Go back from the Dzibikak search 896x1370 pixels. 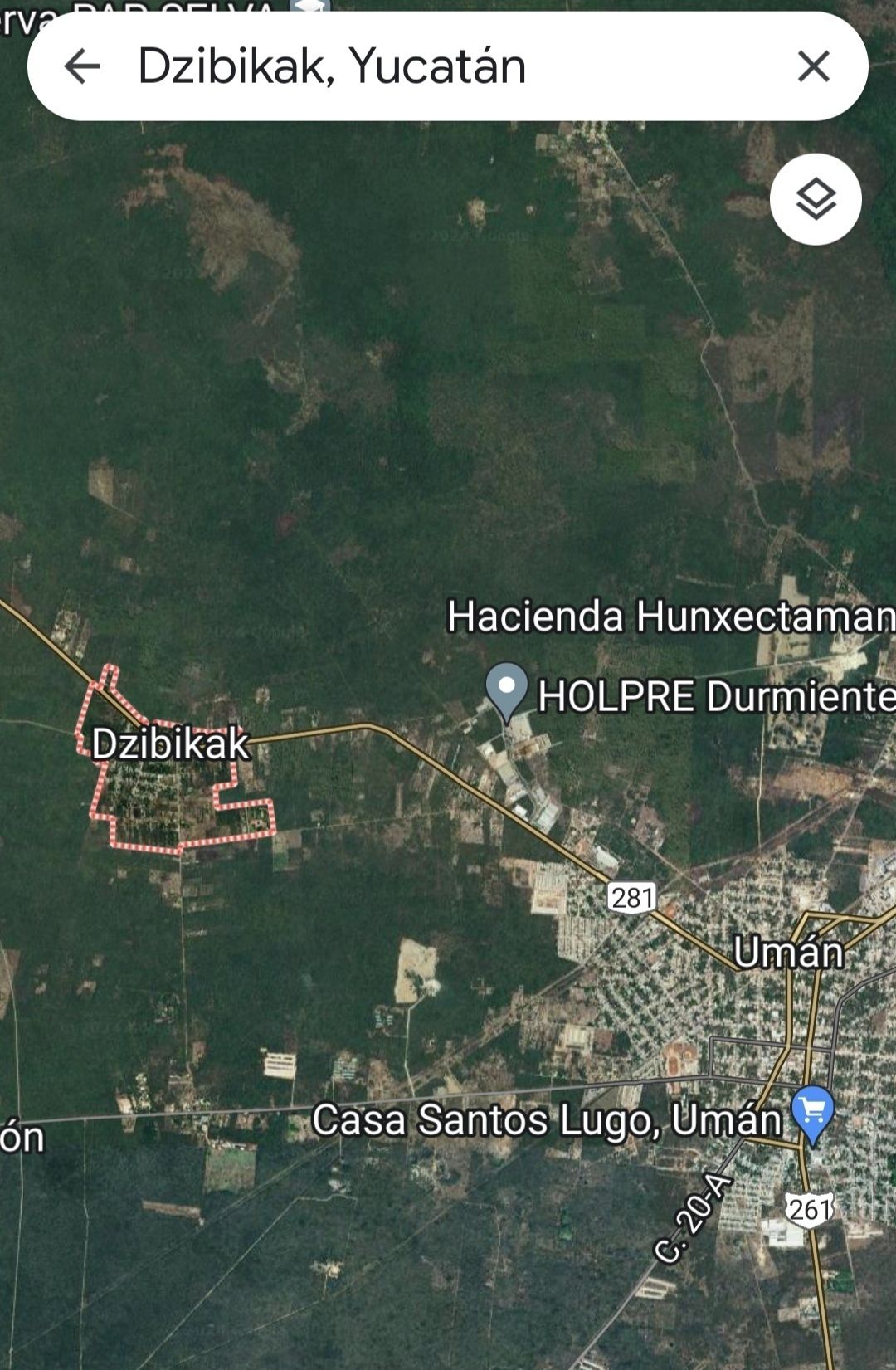[81, 66]
